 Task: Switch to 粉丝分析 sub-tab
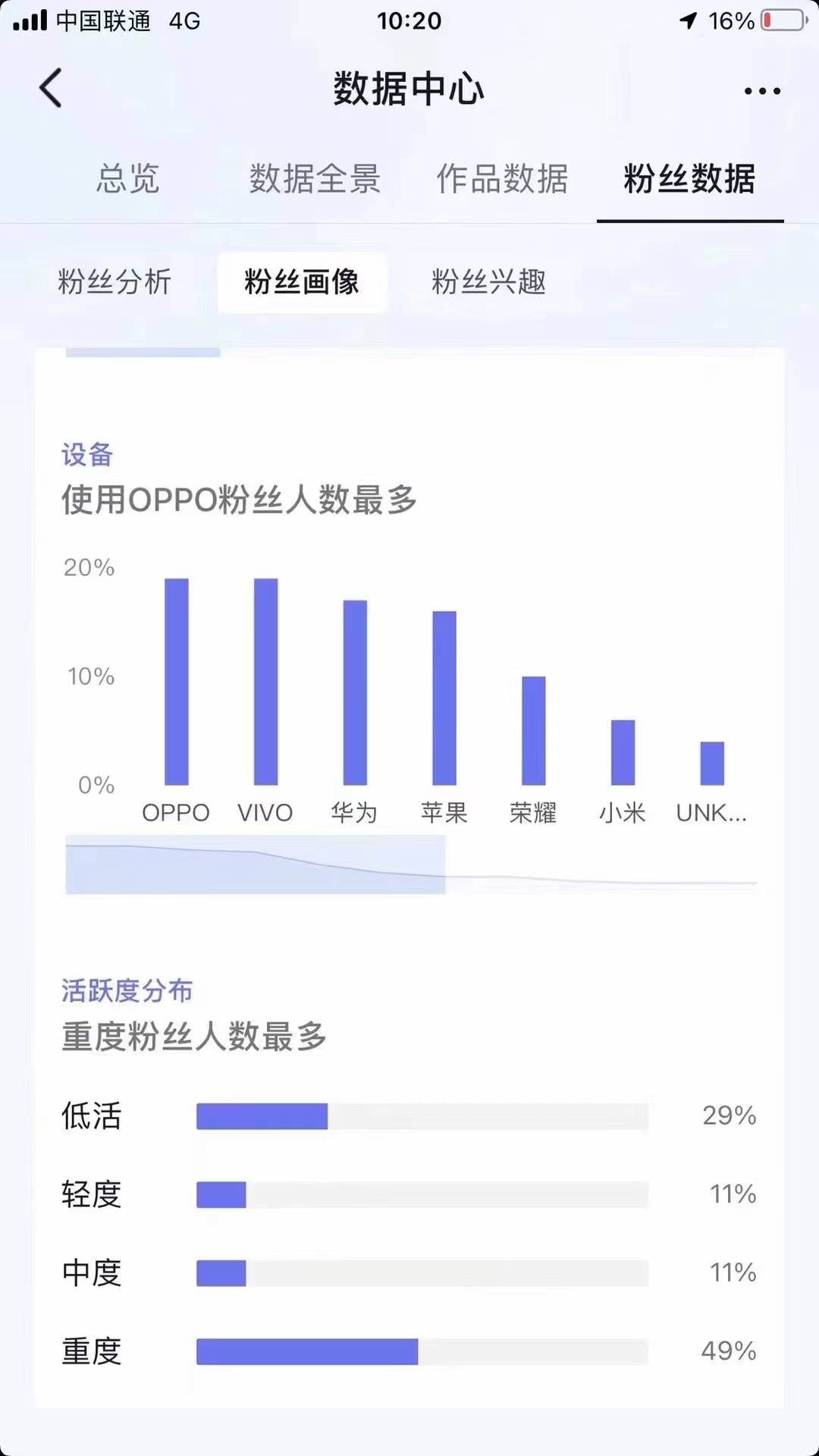115,282
